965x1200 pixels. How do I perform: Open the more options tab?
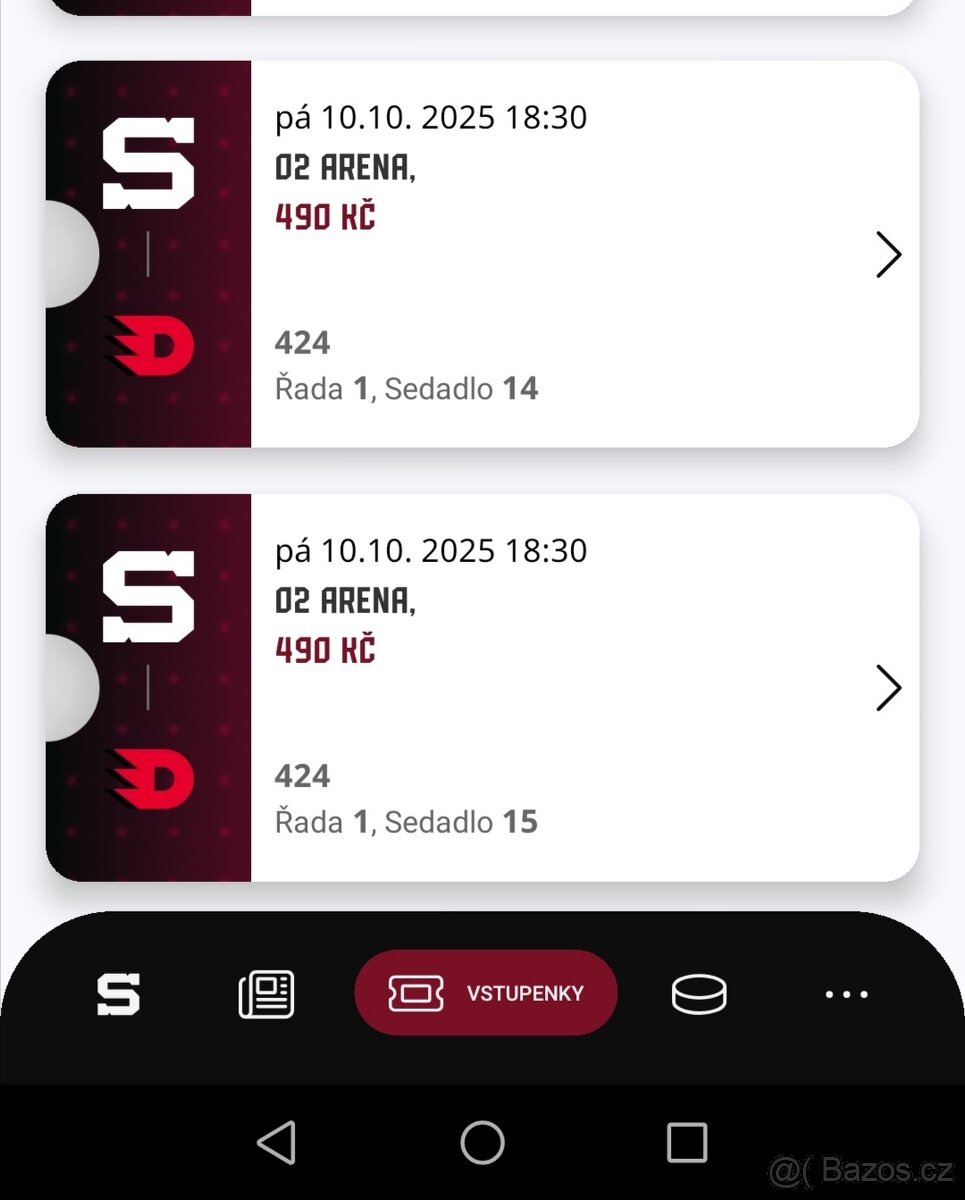click(x=846, y=994)
